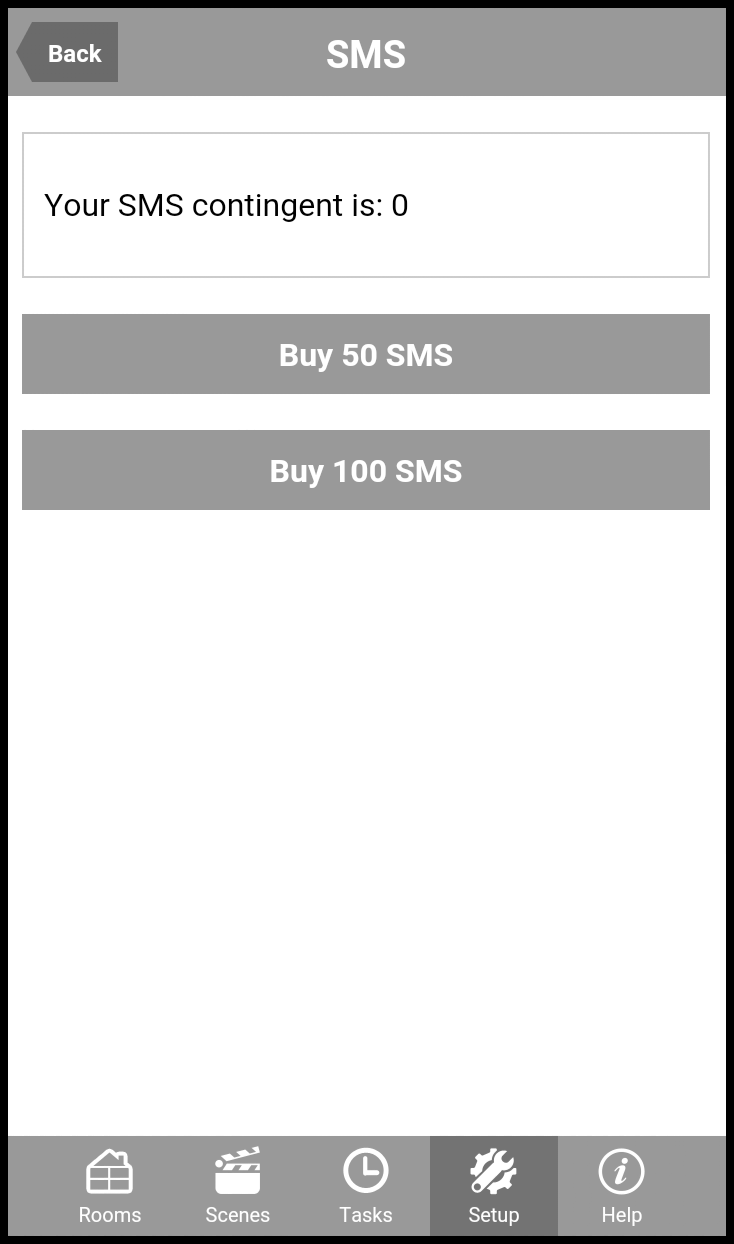734x1244 pixels.
Task: Tap the Setup tab
Action: tap(494, 1186)
